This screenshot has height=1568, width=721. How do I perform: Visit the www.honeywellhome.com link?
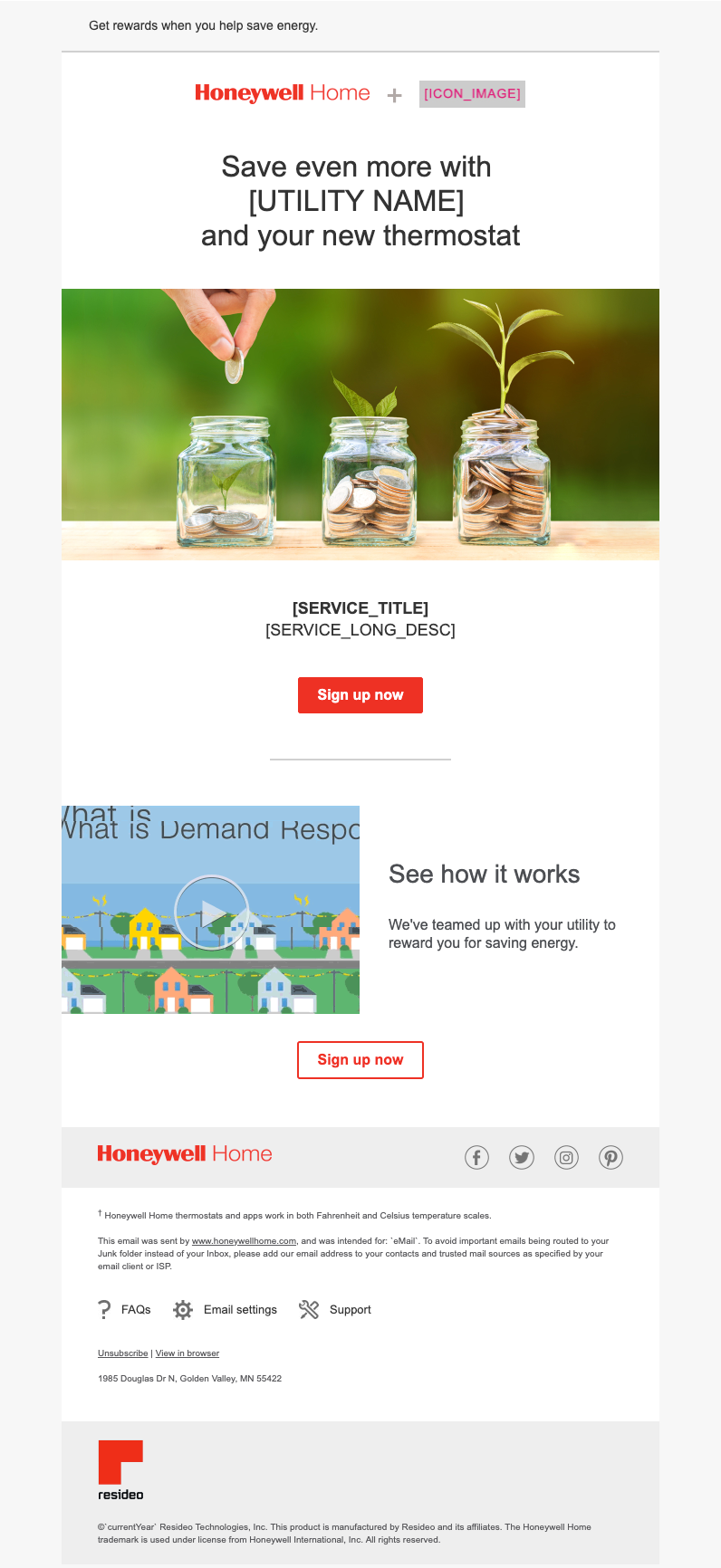pos(244,1241)
